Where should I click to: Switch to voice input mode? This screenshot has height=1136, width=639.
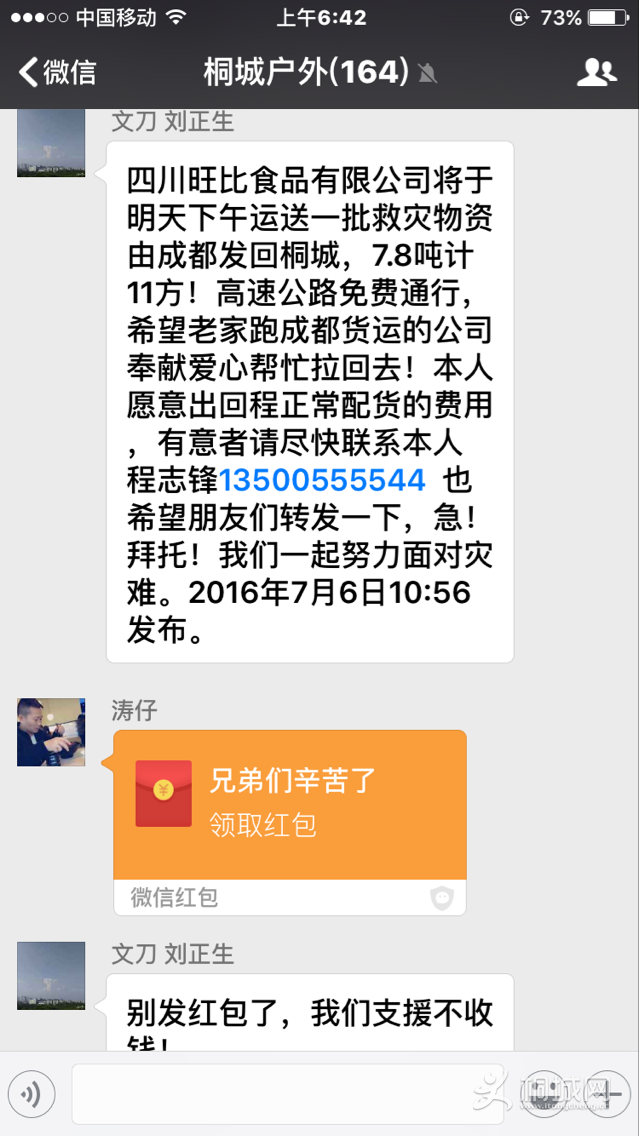click(x=32, y=1095)
